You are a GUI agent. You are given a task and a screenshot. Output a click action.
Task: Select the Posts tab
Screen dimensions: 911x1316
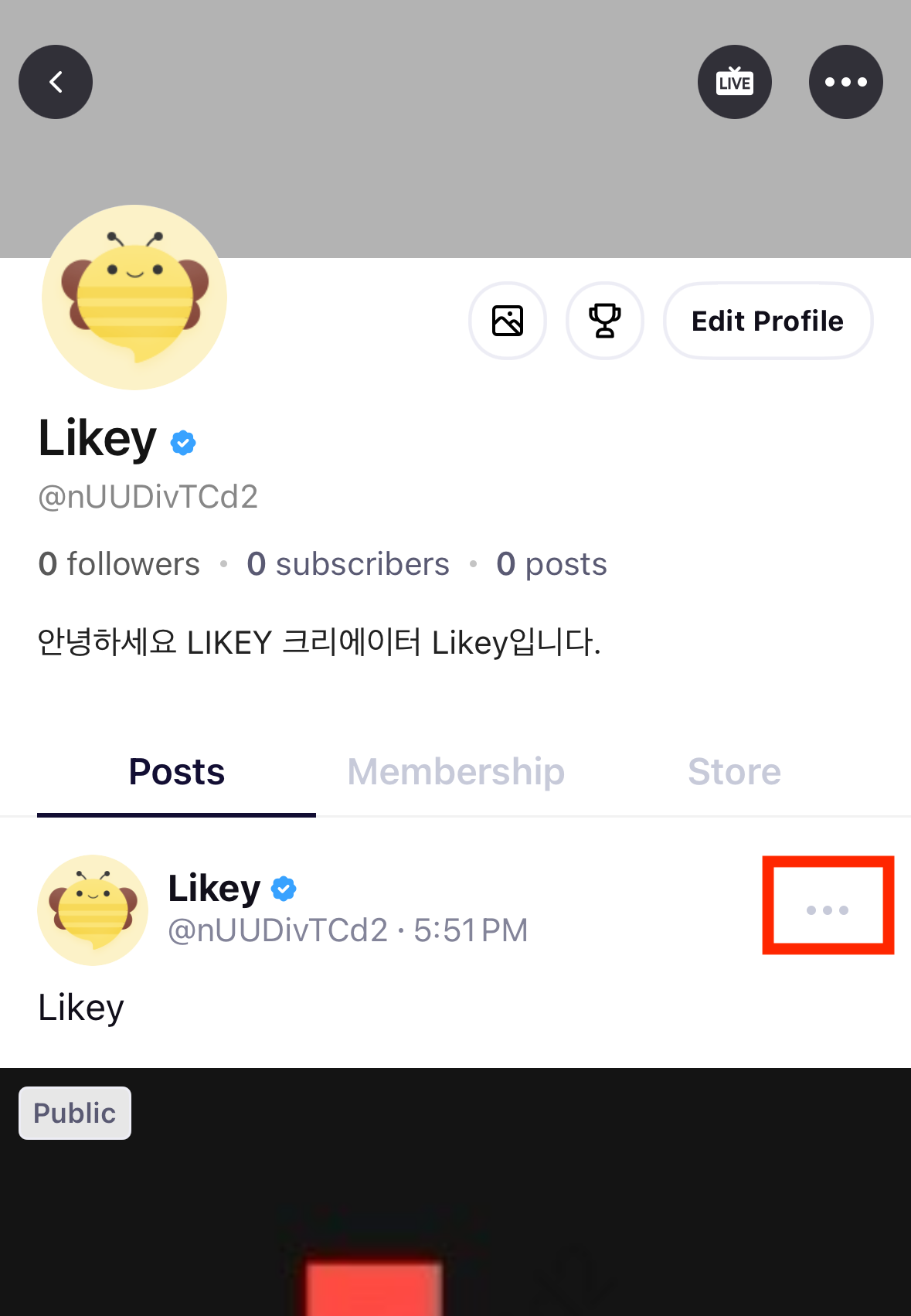tap(176, 772)
